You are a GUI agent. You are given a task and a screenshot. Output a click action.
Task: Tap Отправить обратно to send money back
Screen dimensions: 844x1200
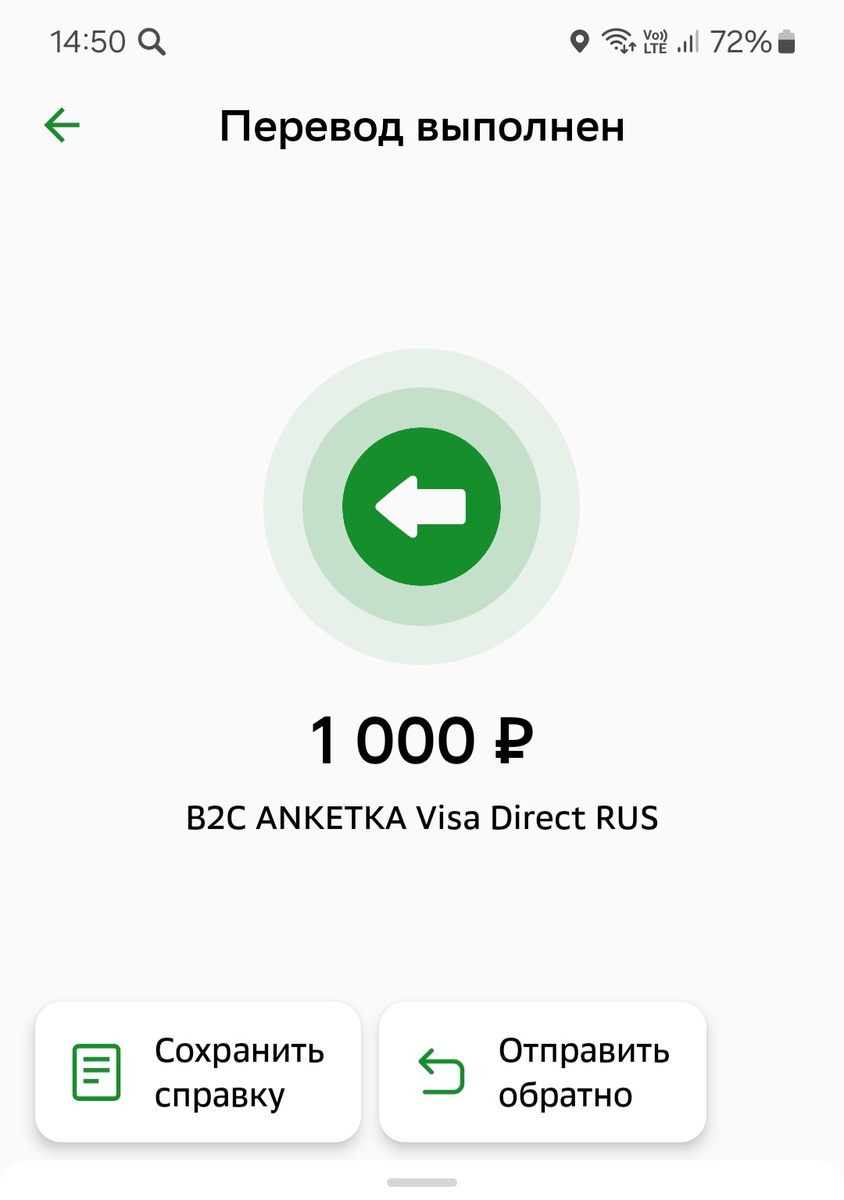(542, 1072)
